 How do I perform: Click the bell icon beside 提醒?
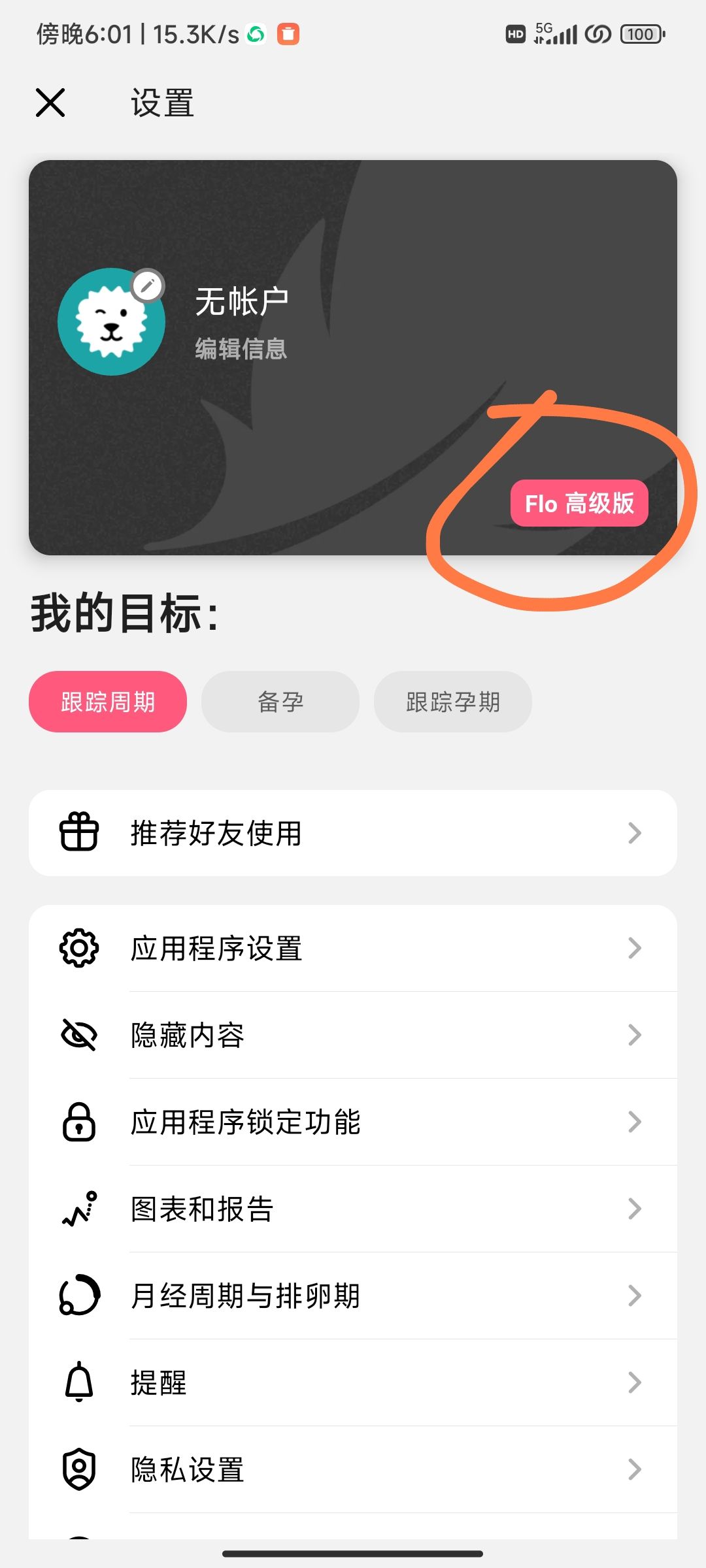78,1383
